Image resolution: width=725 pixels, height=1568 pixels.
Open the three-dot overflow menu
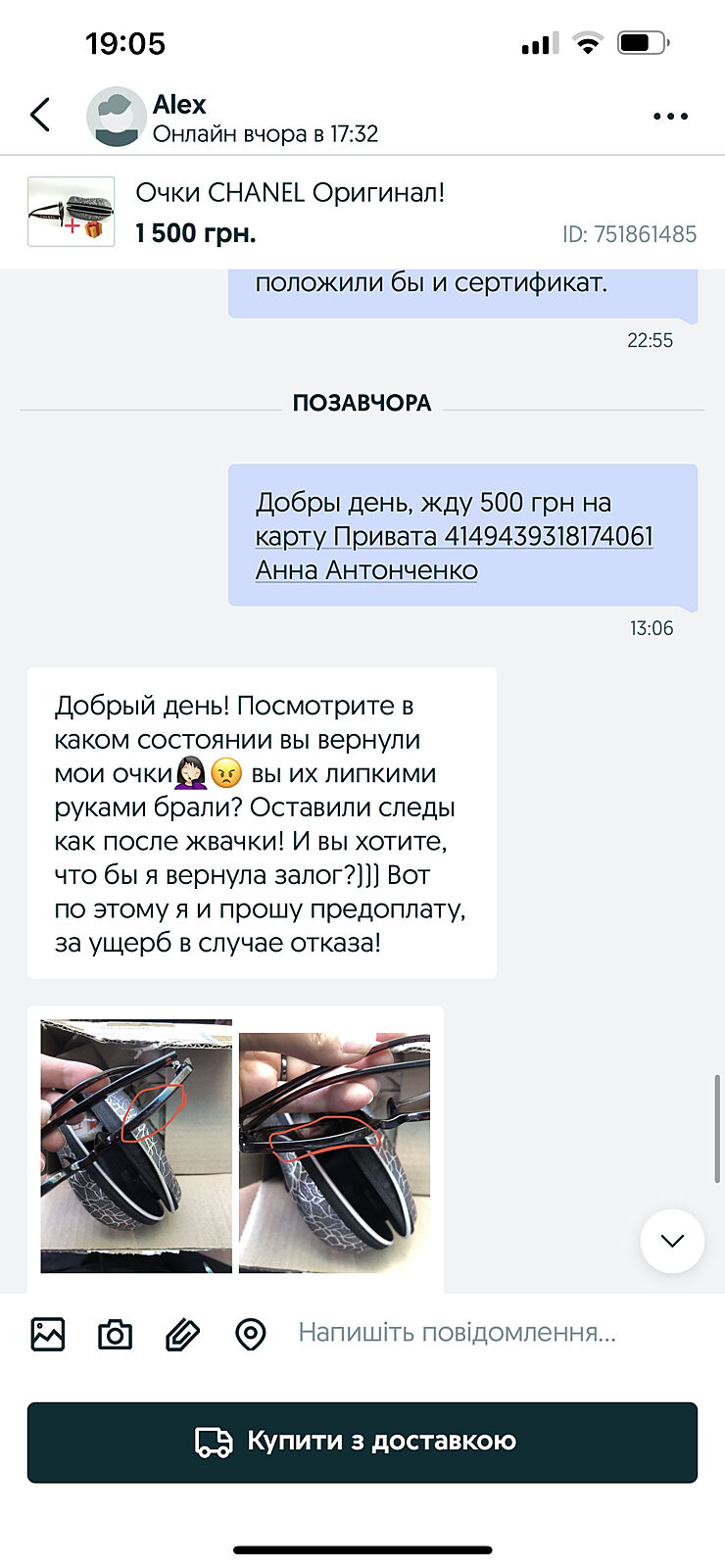pyautogui.click(x=670, y=117)
